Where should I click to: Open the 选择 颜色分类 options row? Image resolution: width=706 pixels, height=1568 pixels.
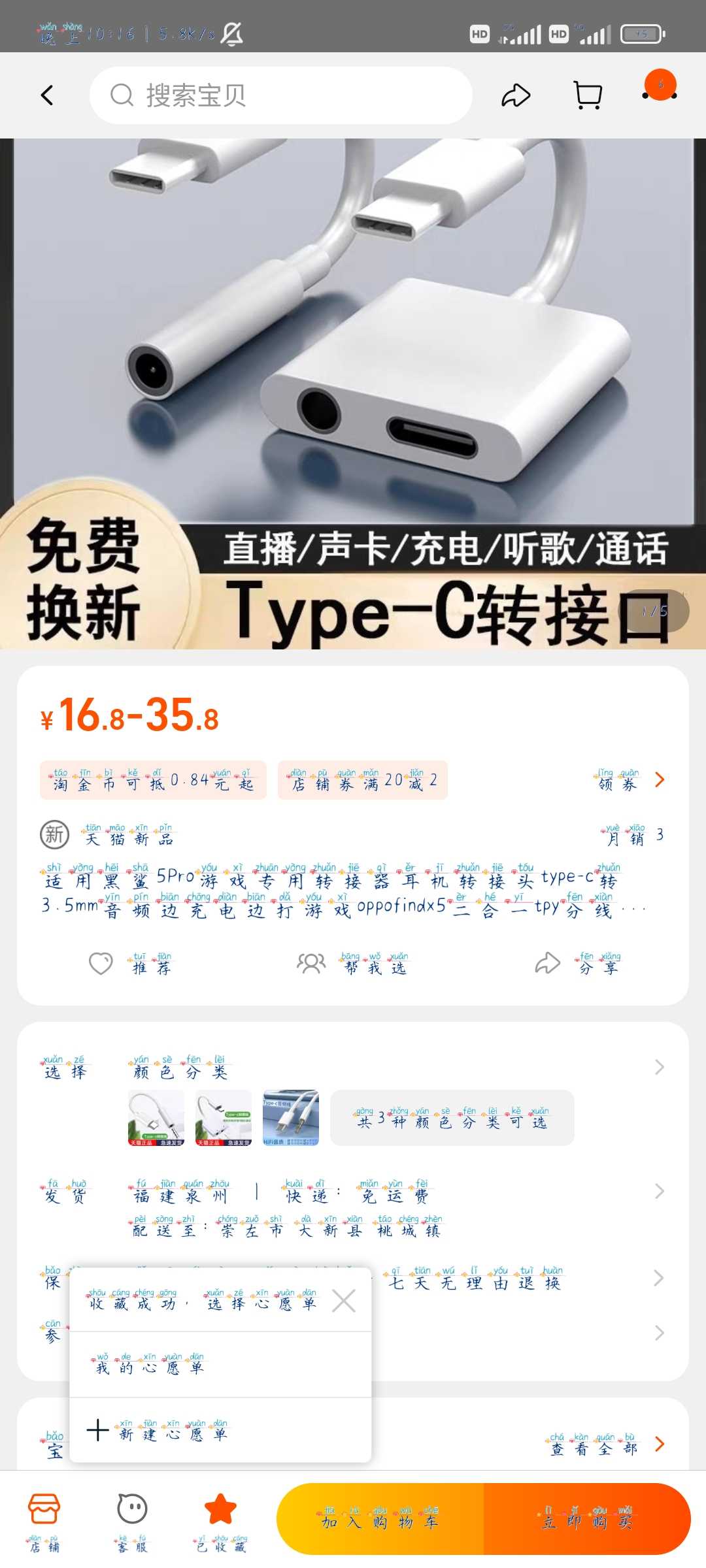click(353, 1067)
